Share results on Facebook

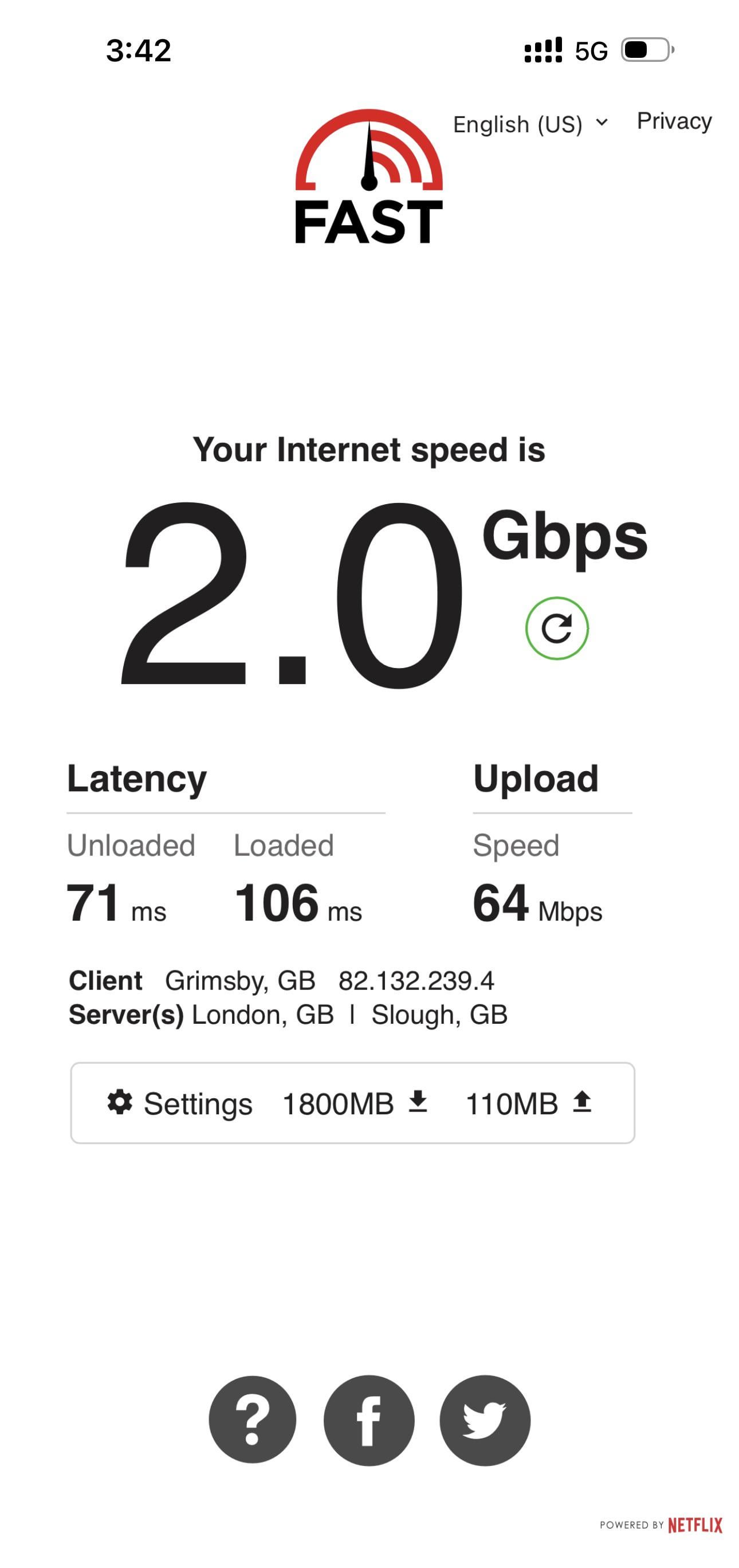point(369,1420)
